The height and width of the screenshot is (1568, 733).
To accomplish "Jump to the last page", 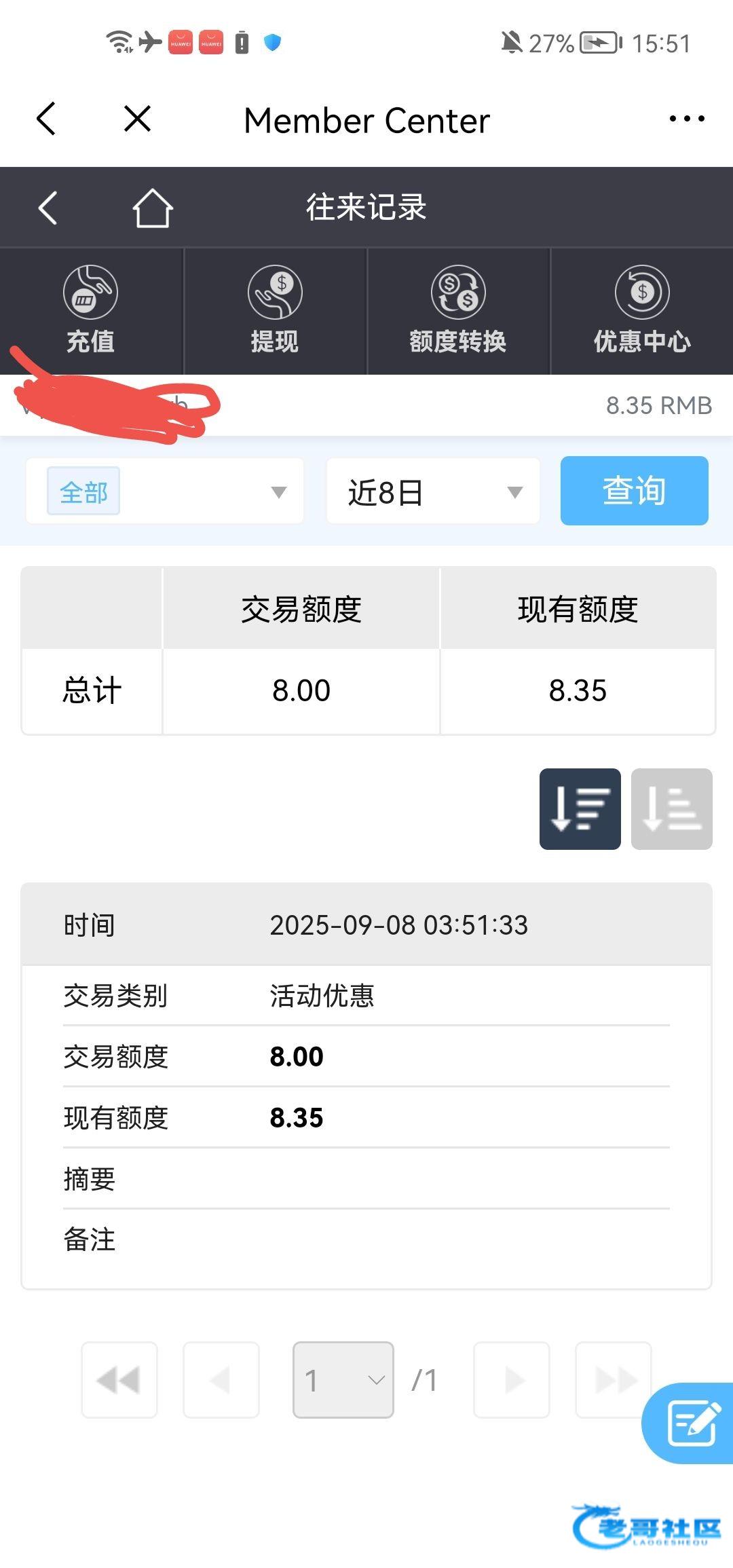I will point(613,1380).
